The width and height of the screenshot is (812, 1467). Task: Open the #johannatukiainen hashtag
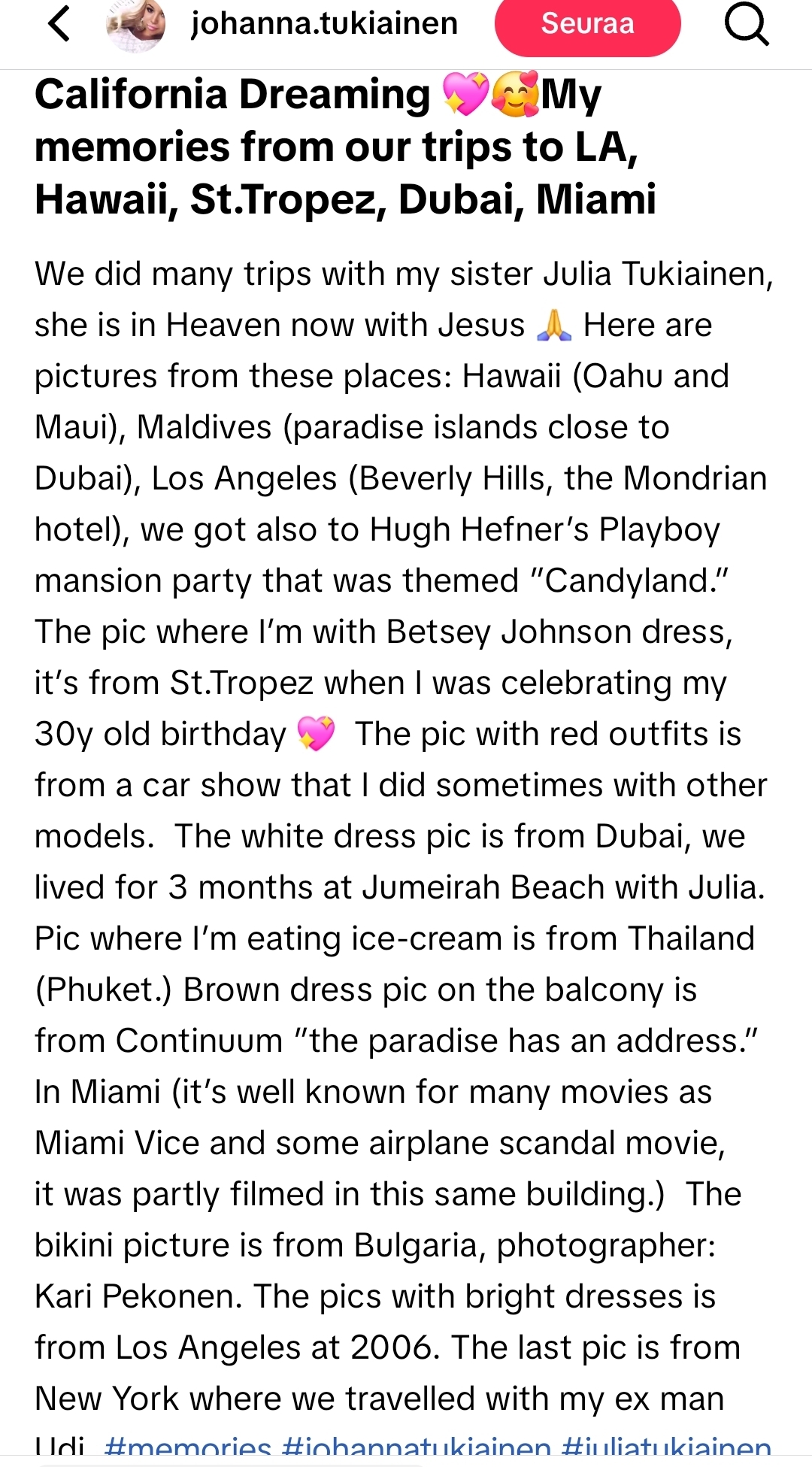416,1448
